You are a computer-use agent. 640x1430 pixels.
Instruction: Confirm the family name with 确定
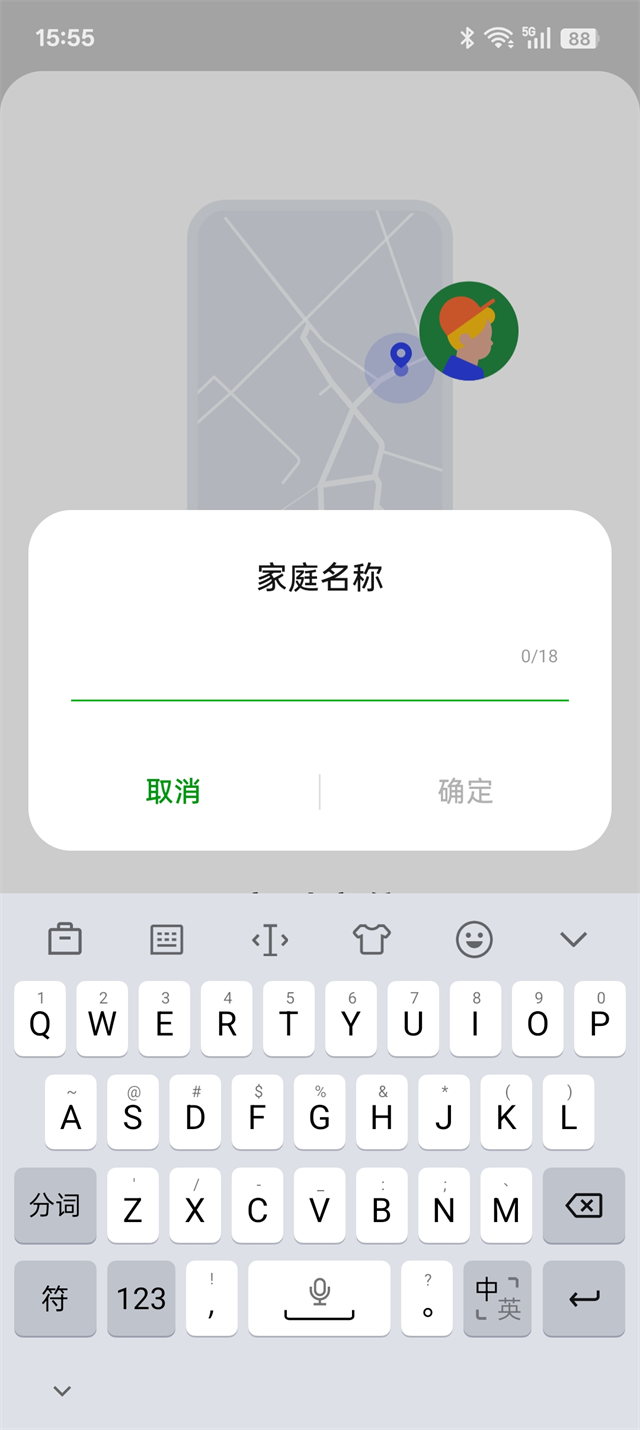click(465, 791)
